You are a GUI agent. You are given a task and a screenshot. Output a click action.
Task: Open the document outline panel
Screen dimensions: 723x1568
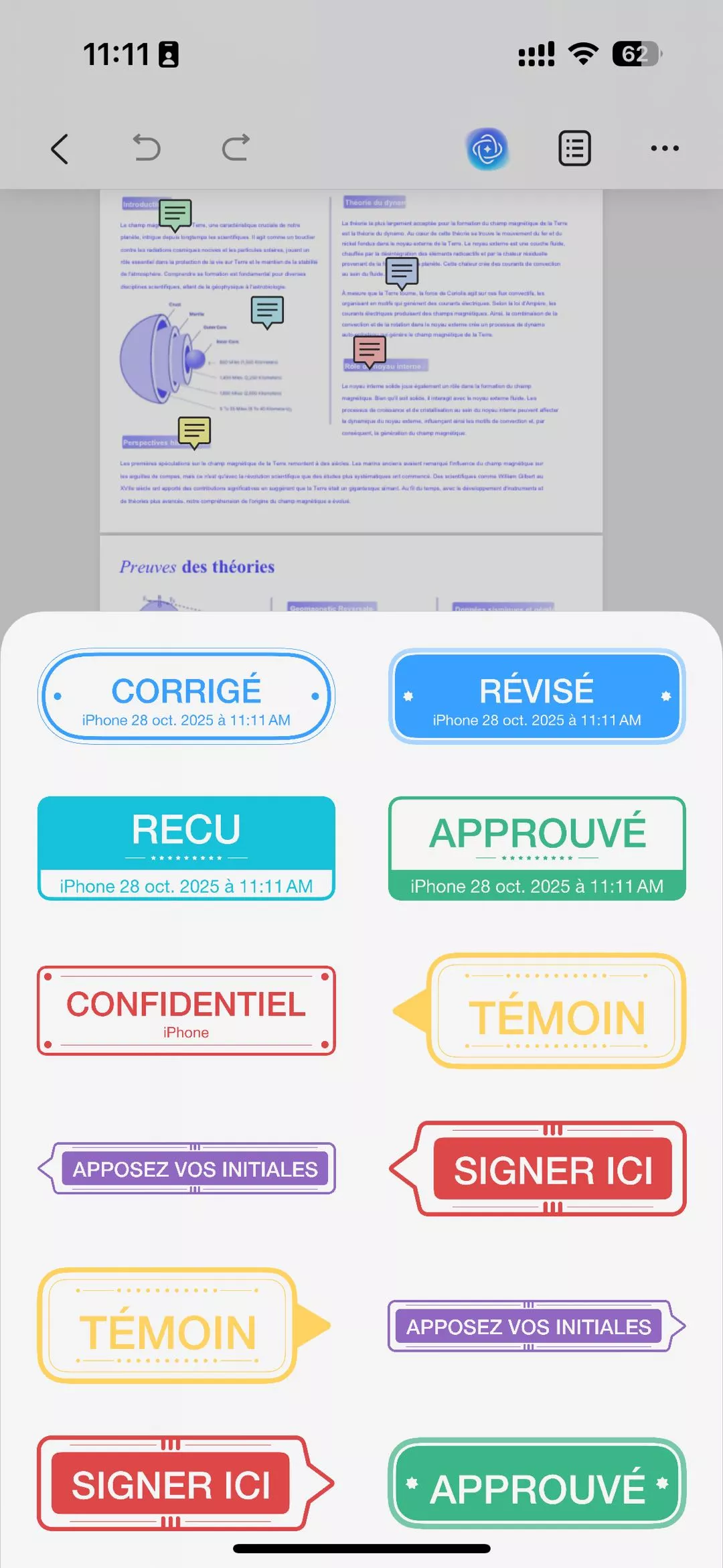tap(574, 149)
